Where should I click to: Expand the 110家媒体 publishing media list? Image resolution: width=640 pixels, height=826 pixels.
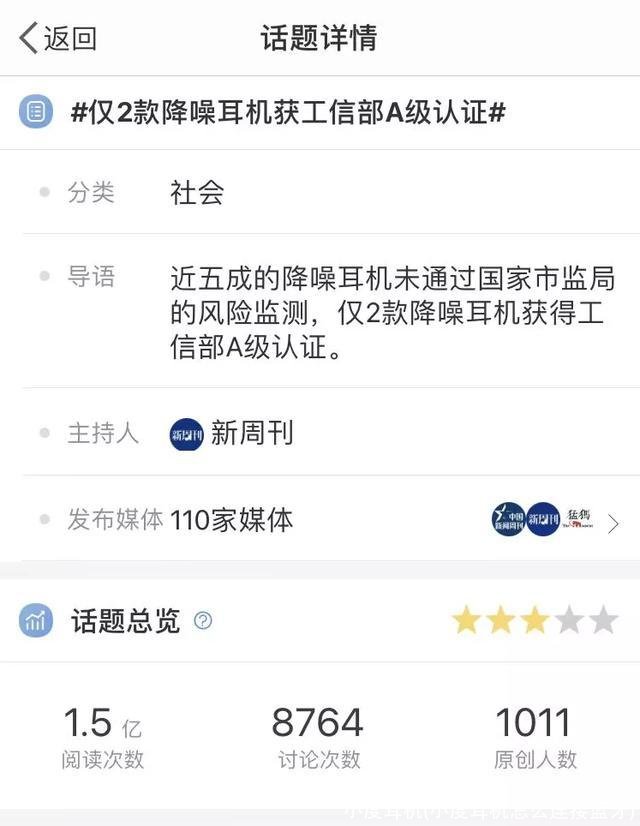point(613,522)
